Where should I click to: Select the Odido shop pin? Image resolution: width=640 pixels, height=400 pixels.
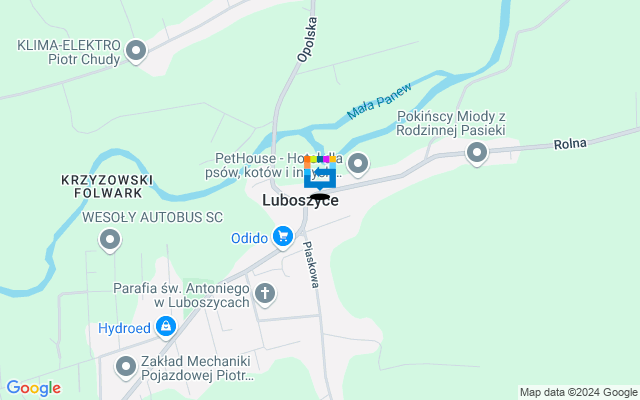(x=283, y=237)
